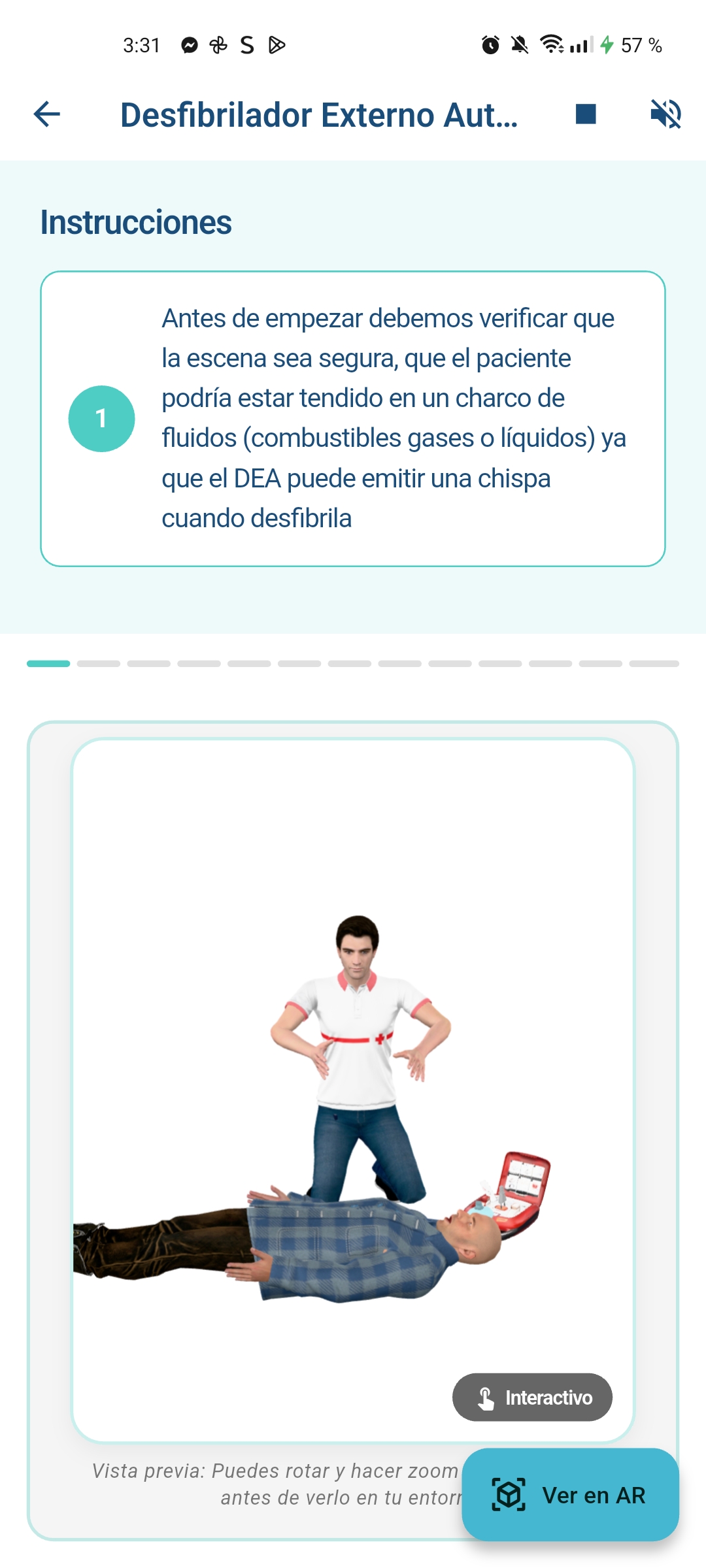
Task: Tap the highlighted teal progress segment
Action: pyautogui.click(x=49, y=663)
